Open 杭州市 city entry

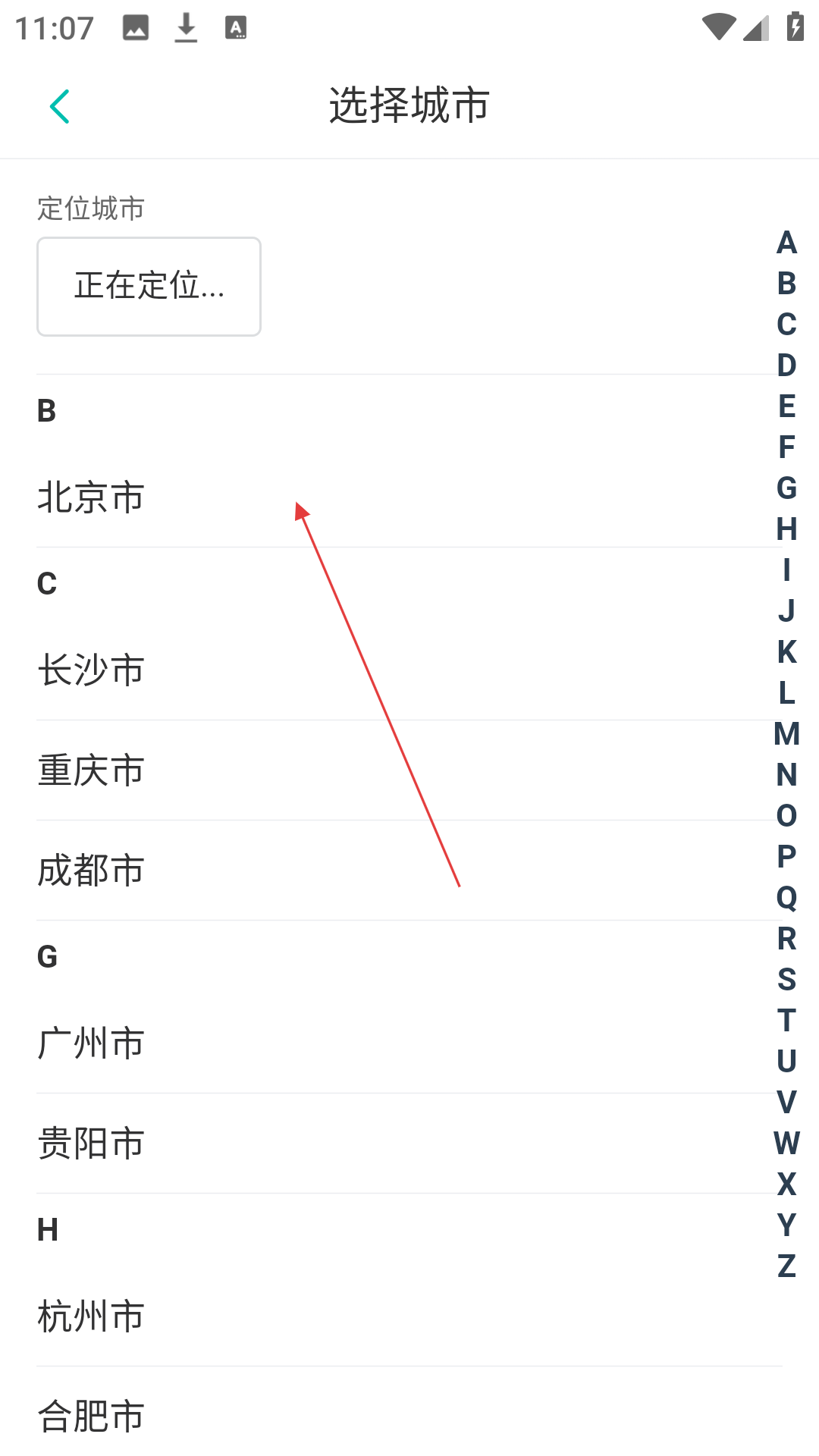409,1316
